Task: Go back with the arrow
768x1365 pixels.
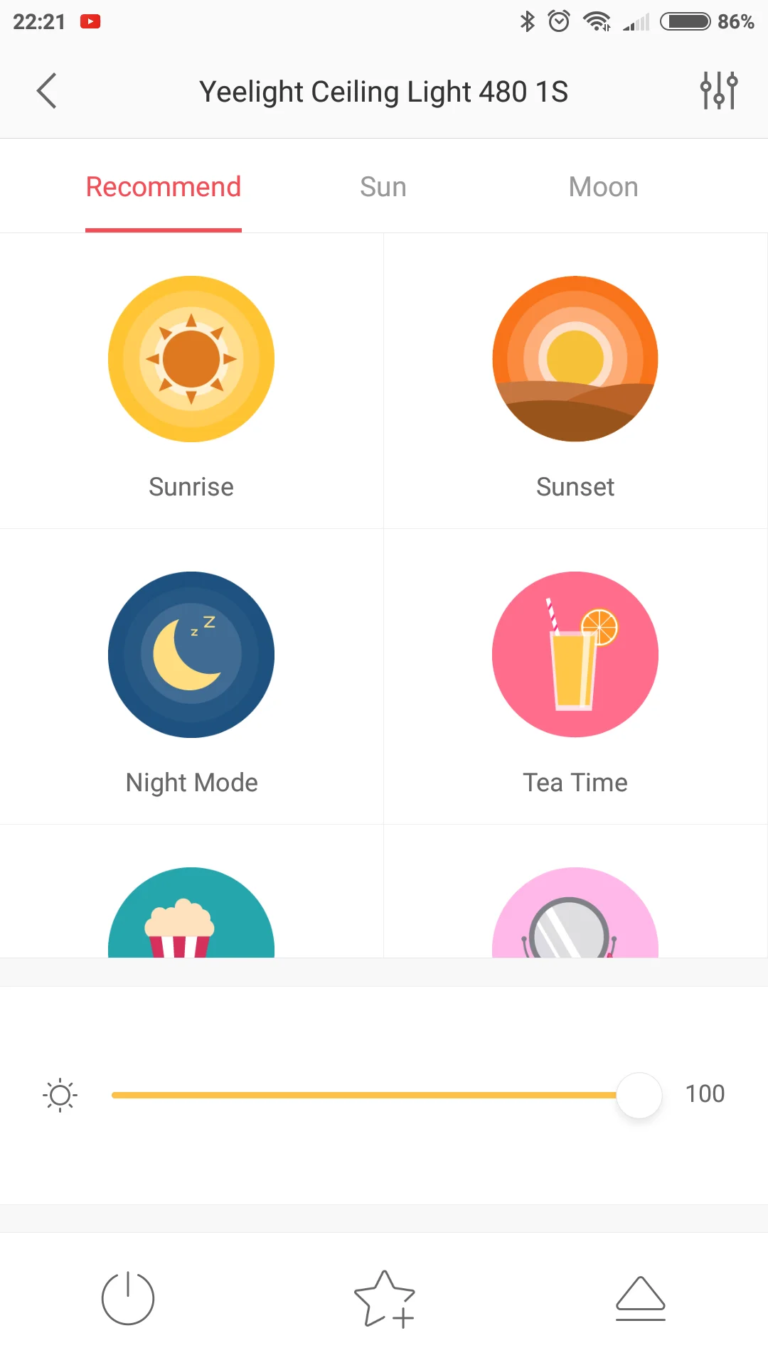Action: pos(46,90)
